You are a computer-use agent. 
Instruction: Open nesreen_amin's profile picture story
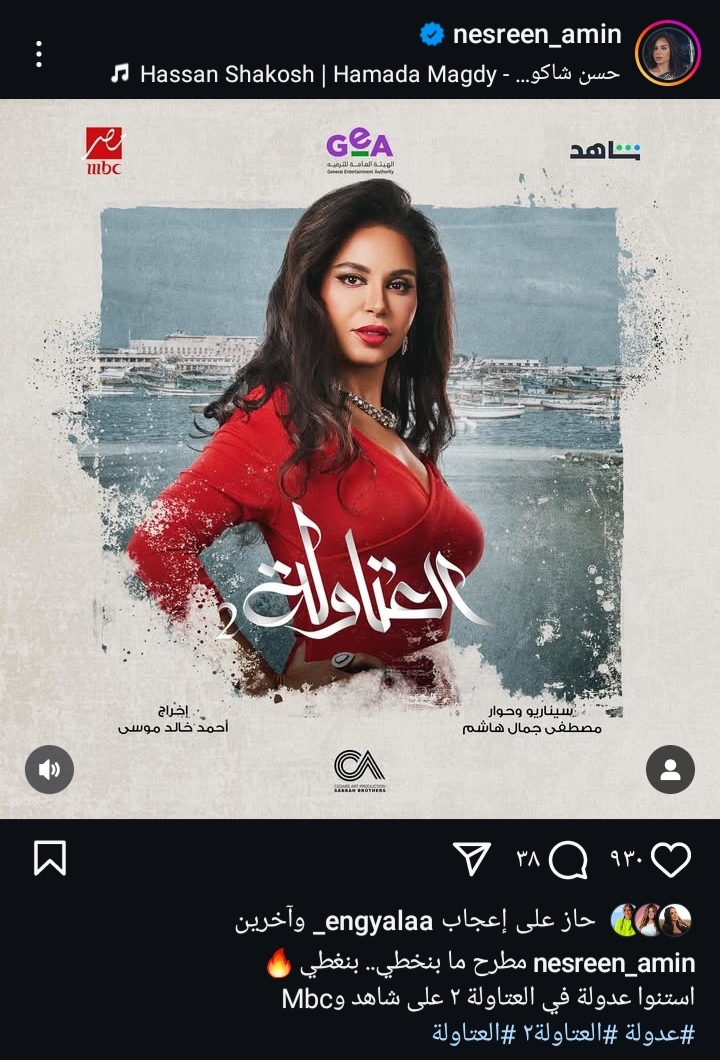(668, 53)
